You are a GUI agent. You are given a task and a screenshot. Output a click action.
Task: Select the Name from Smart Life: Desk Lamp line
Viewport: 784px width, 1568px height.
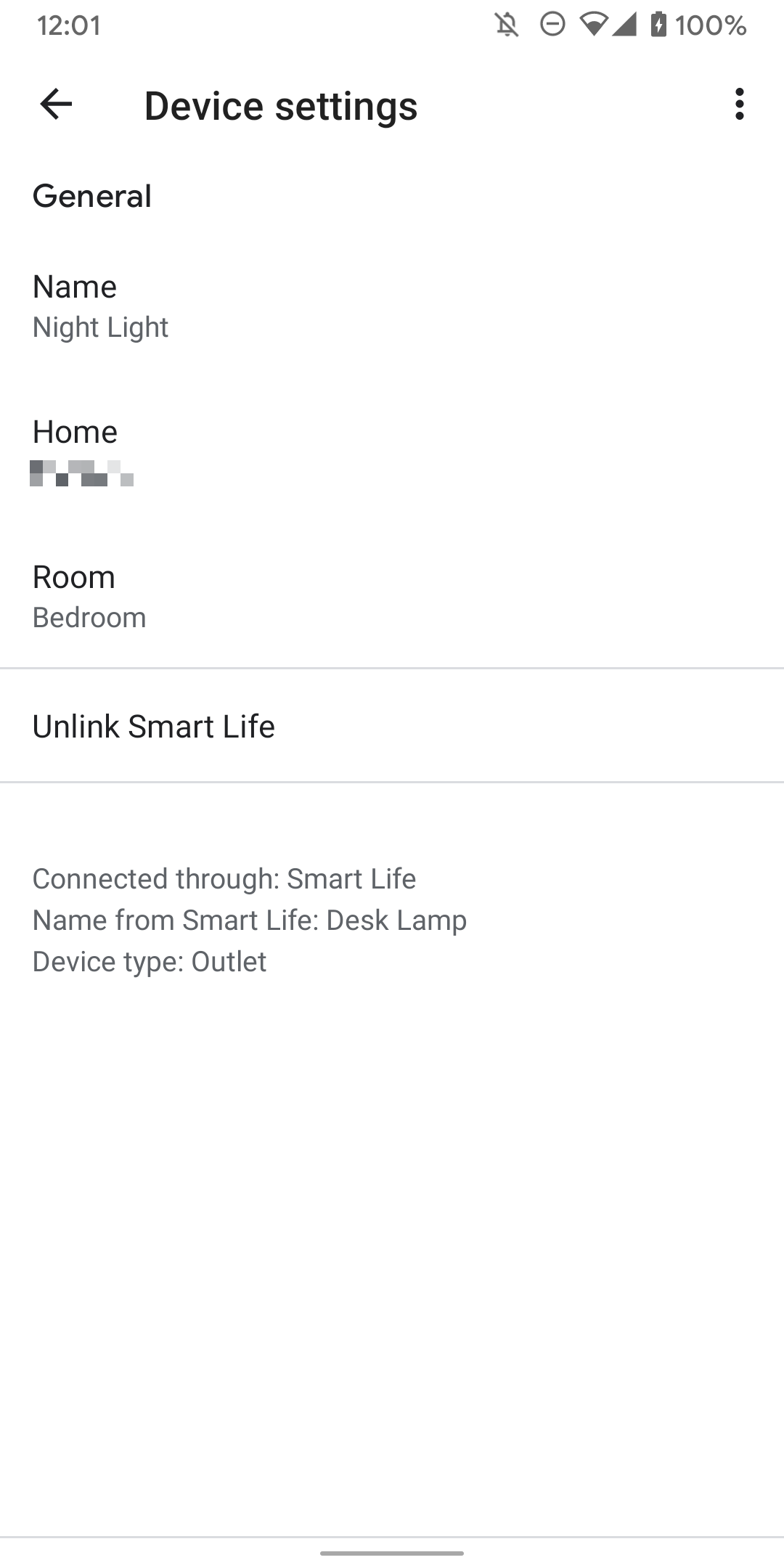pyautogui.click(x=250, y=920)
